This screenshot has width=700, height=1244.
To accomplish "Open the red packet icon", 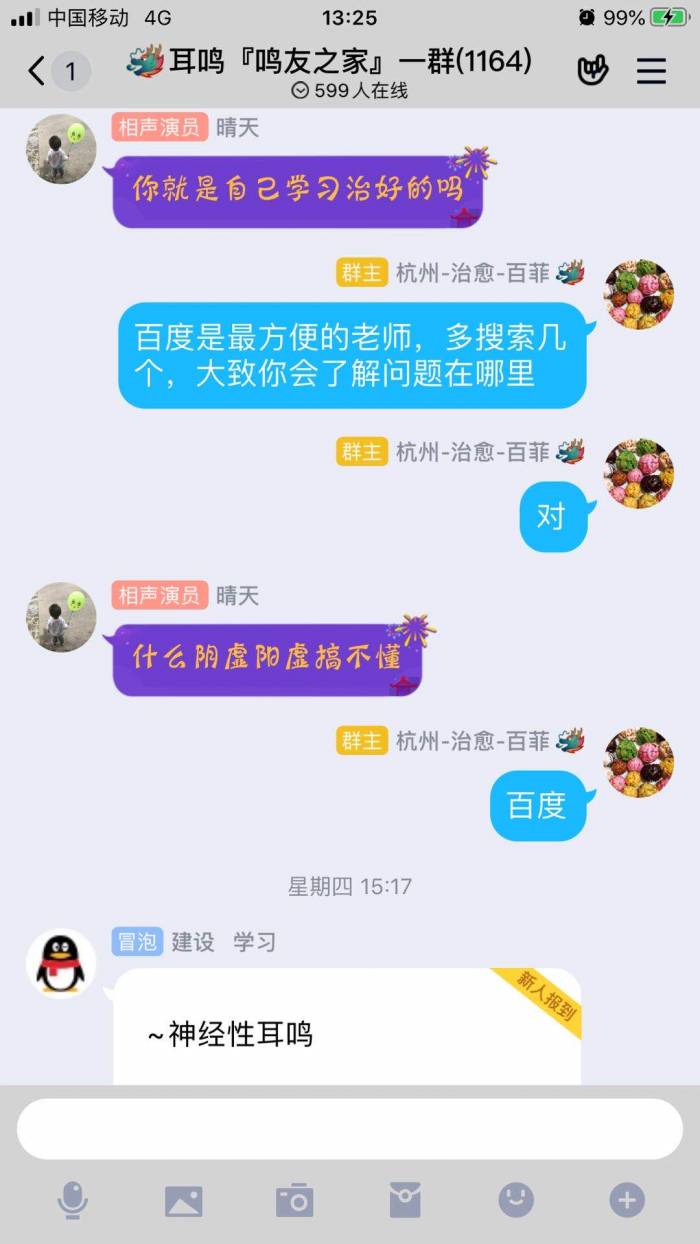I will pos(405,1200).
